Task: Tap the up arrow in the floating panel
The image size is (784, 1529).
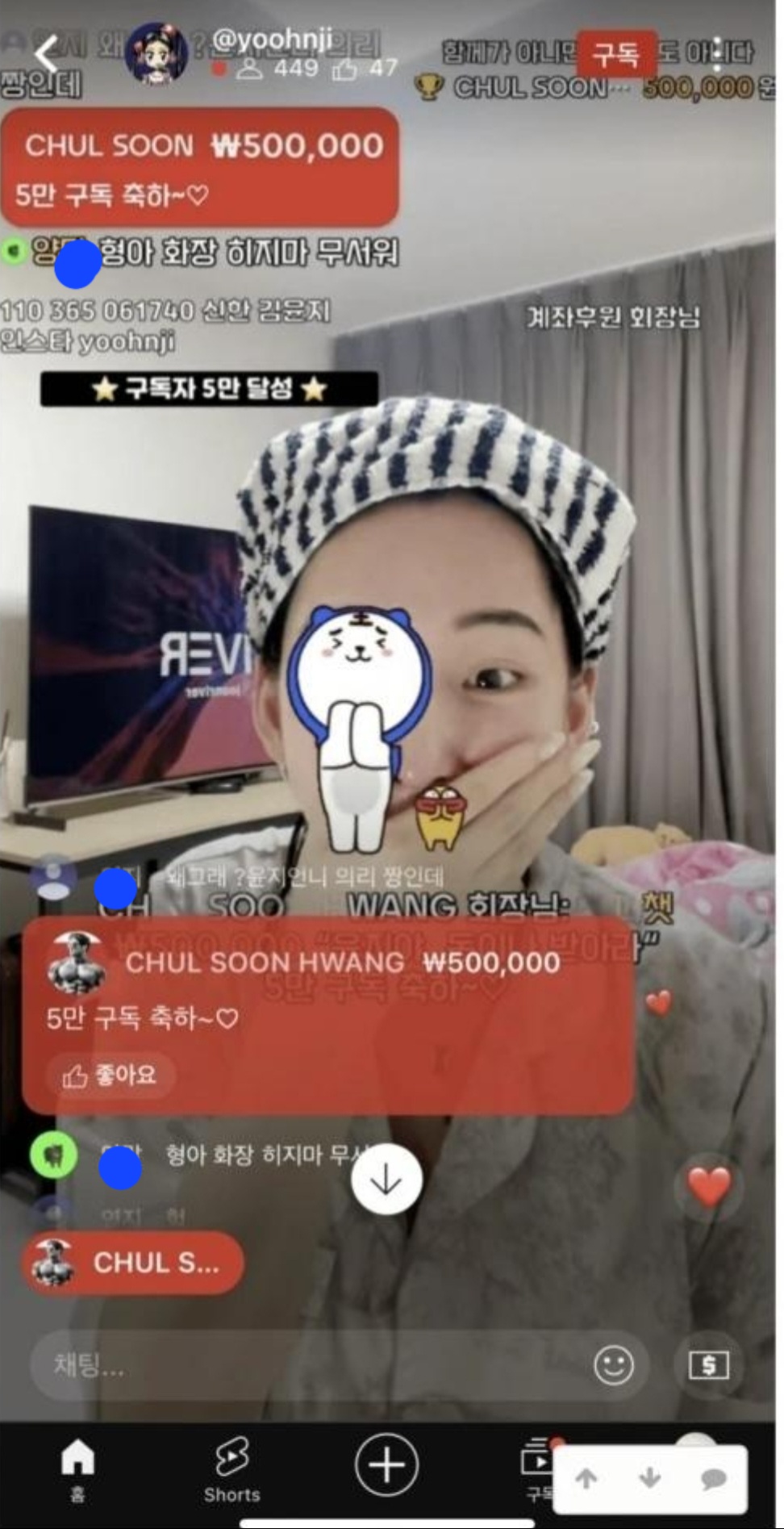Action: (586, 1478)
